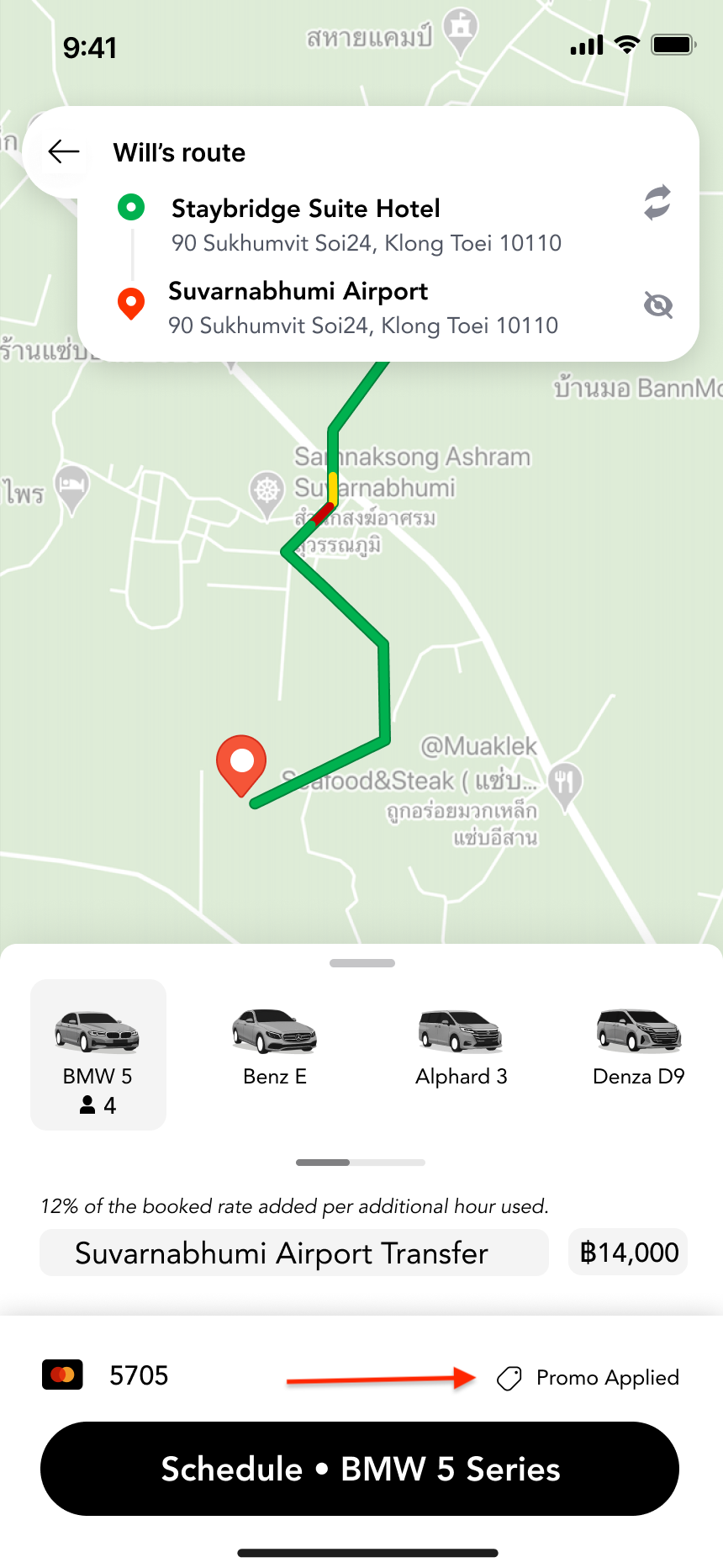Swap pickup and destination locations
723x1568 pixels.
[657, 203]
